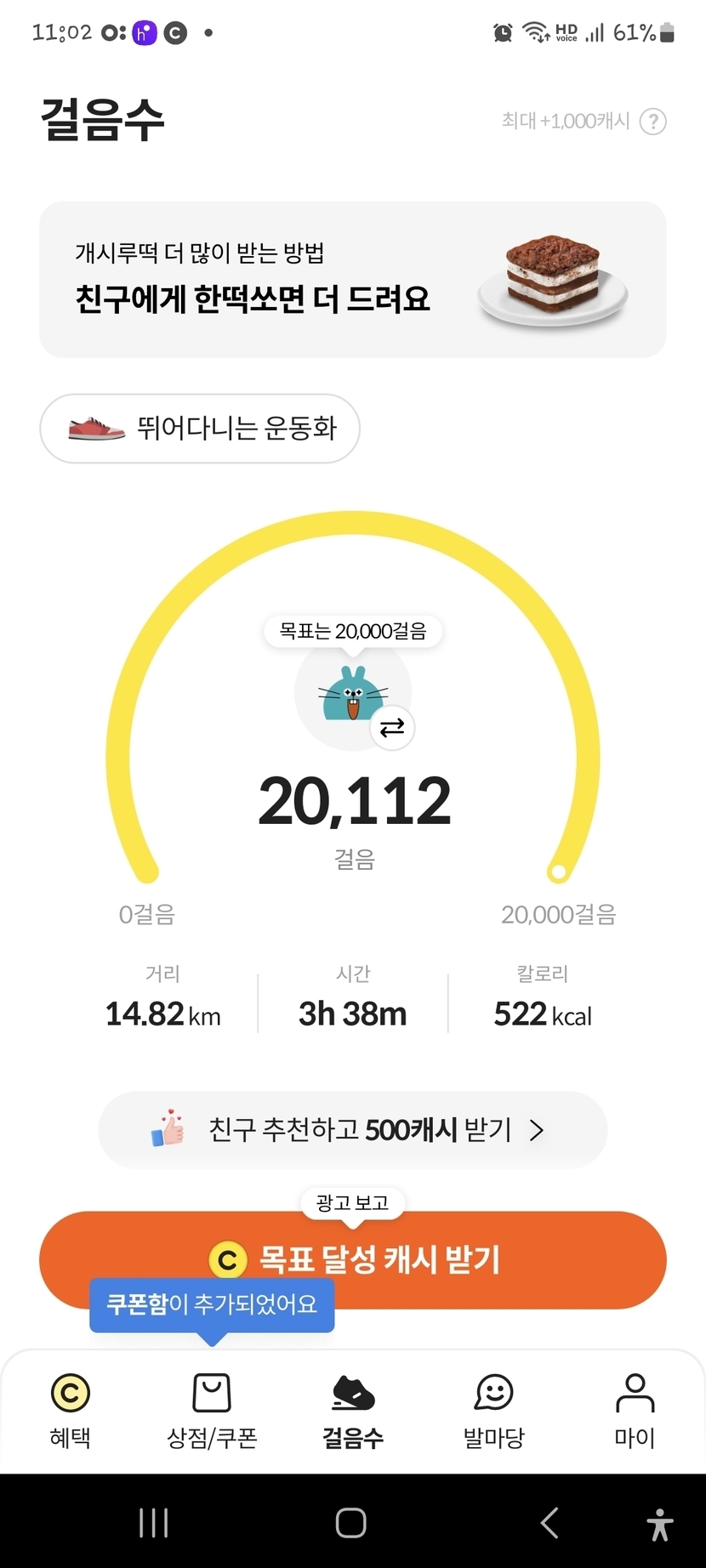
Task: Open the 마이 profile tab
Action: (635, 1410)
